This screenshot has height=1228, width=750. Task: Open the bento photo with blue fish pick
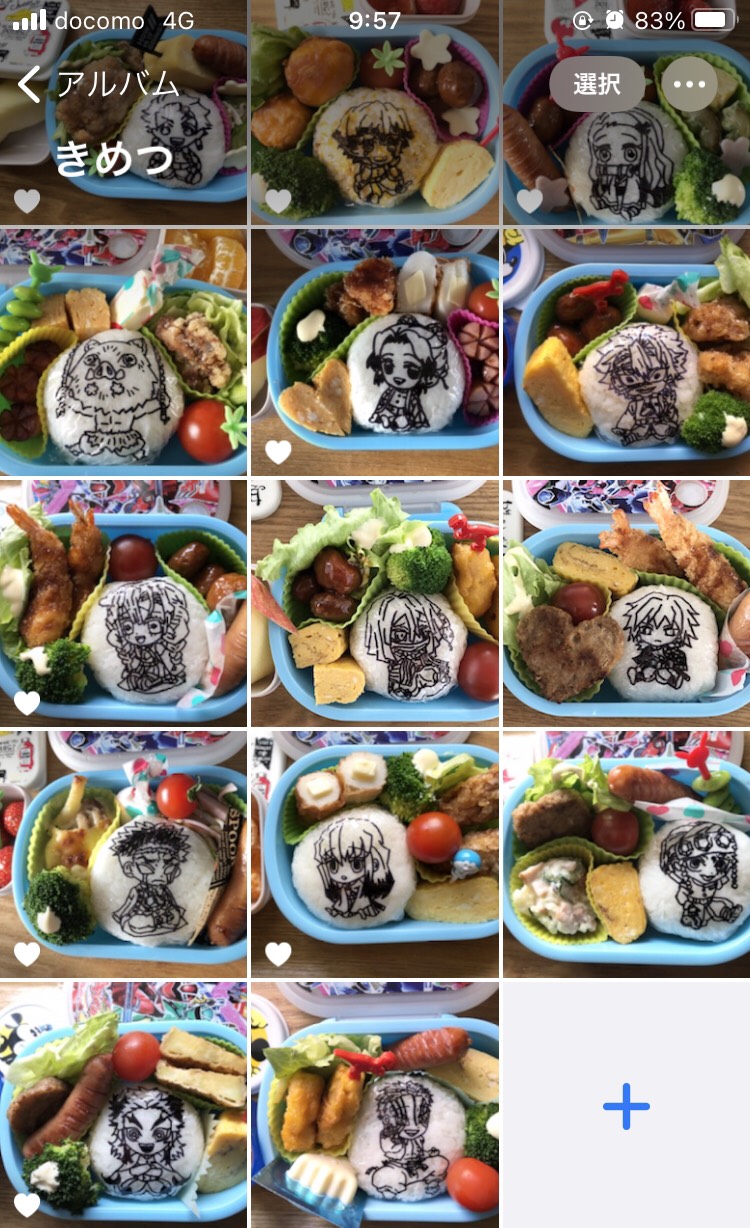[375, 1105]
